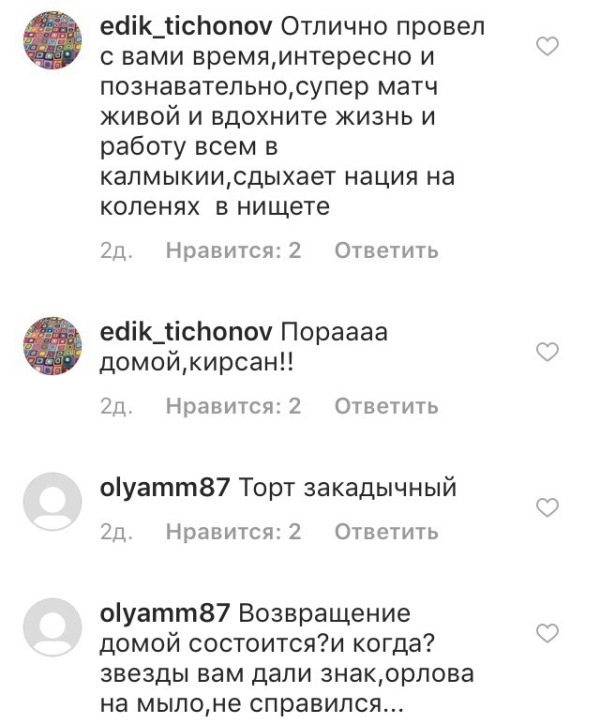
Task: Reply to the 'Торт закадычный' comment
Action: click(386, 532)
